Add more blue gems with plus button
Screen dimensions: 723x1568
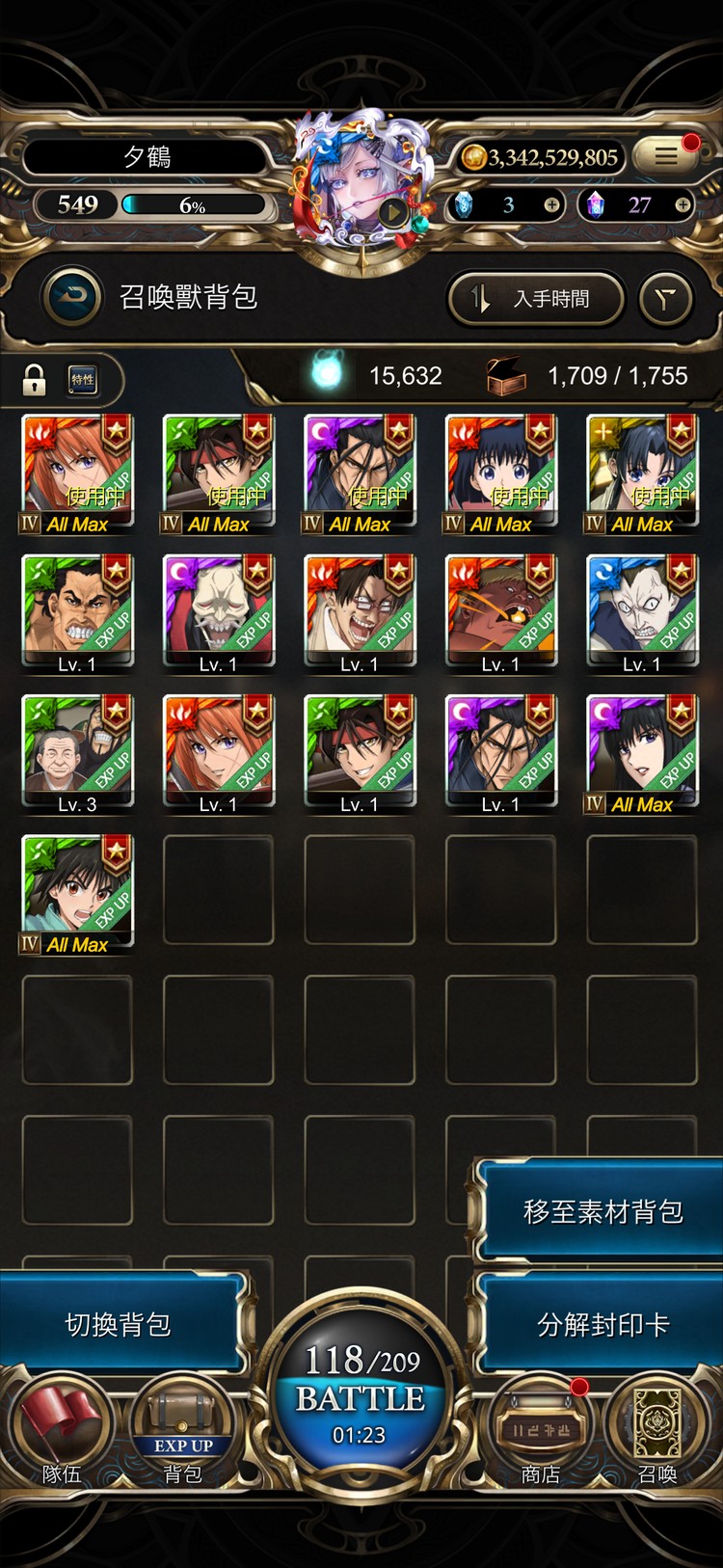551,204
